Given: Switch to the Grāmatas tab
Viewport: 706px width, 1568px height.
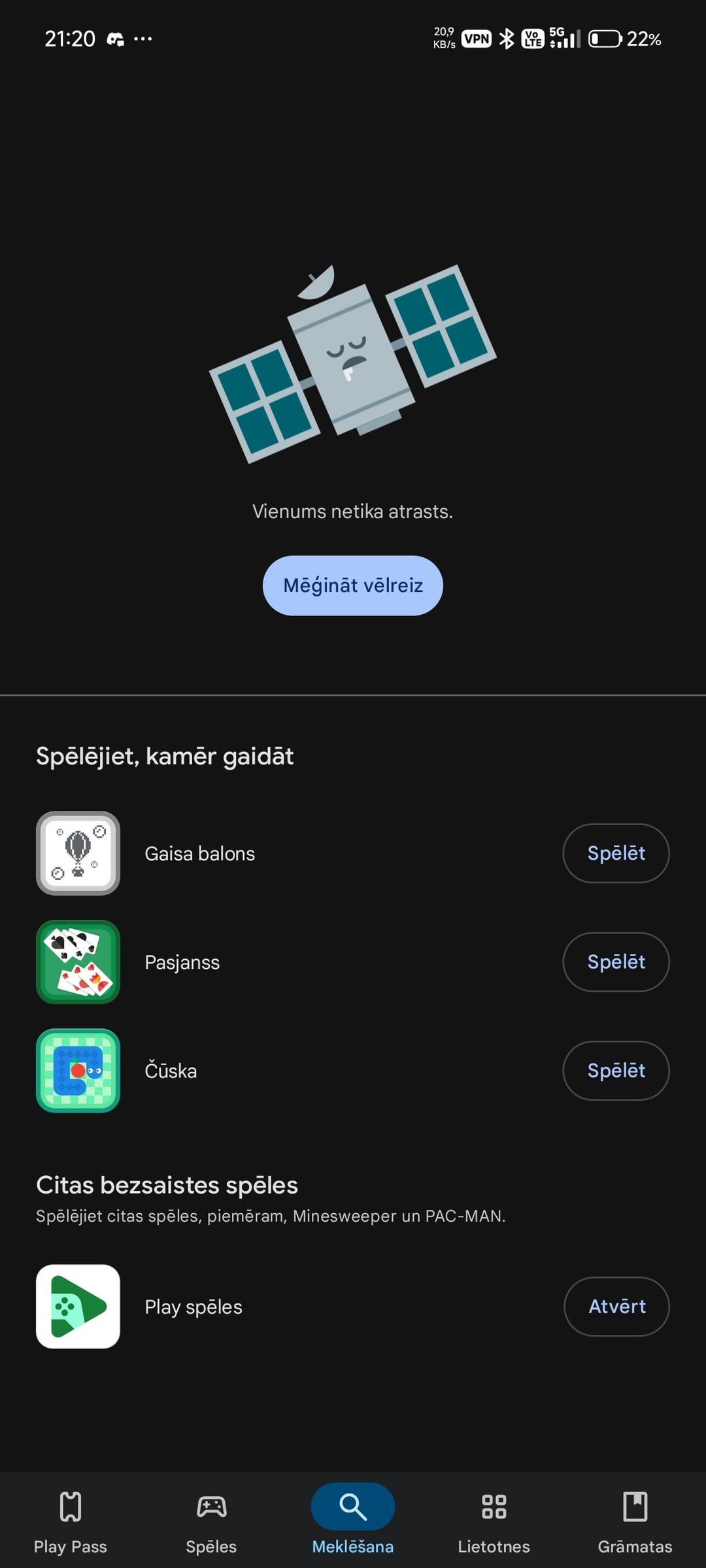Looking at the screenshot, I should click(635, 1520).
